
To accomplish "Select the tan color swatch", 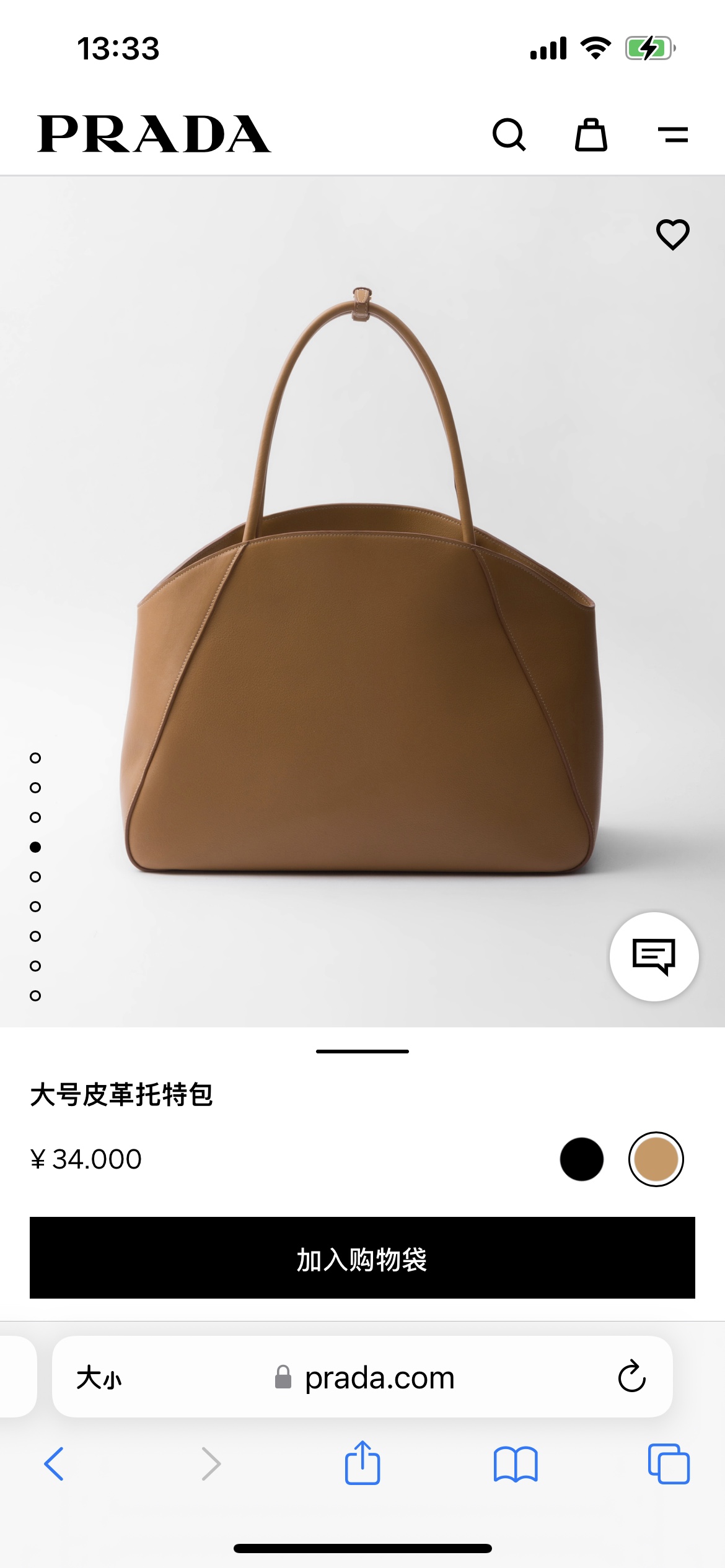I will 656,1159.
